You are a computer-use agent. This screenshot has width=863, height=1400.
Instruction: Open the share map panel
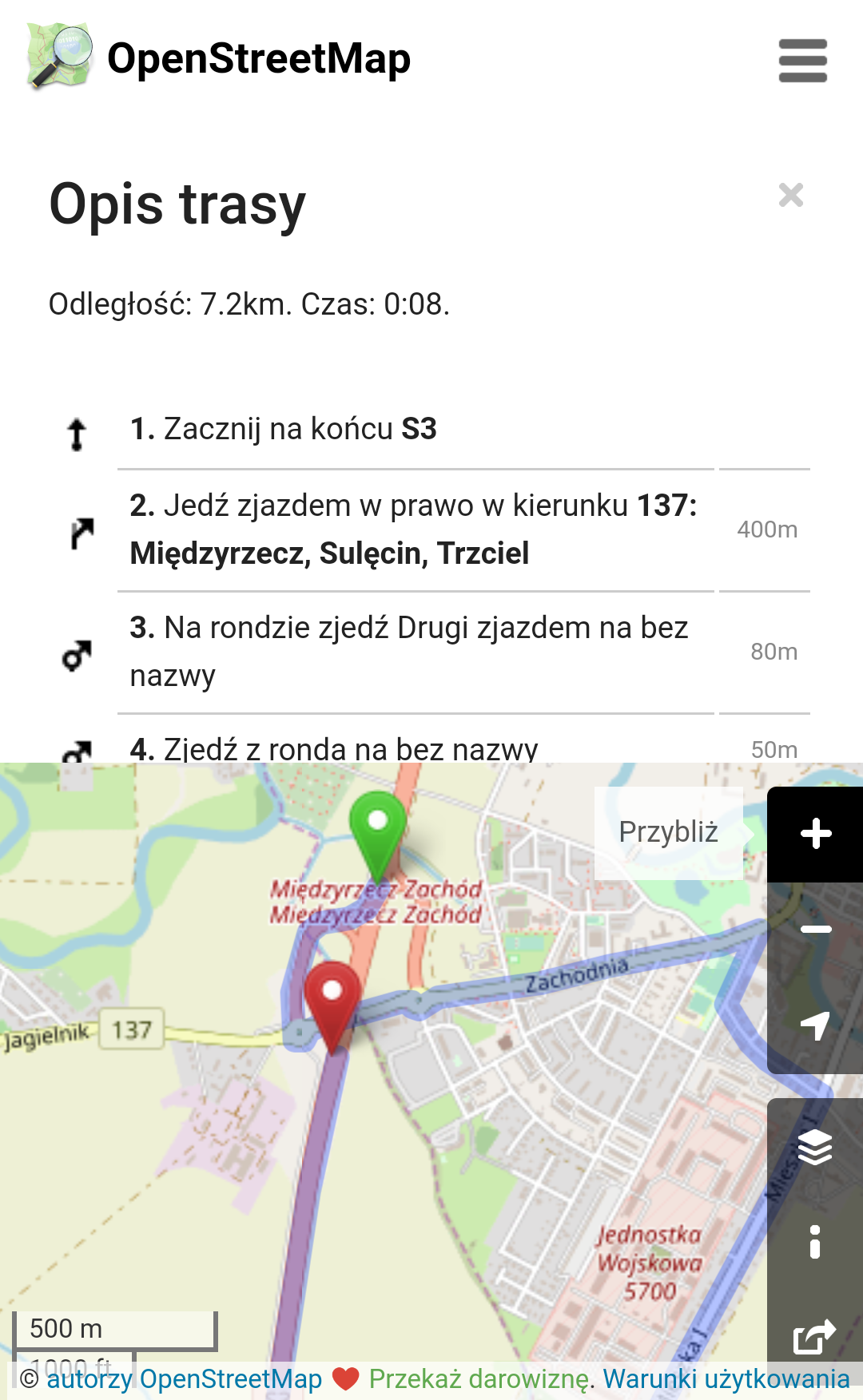coord(816,1335)
